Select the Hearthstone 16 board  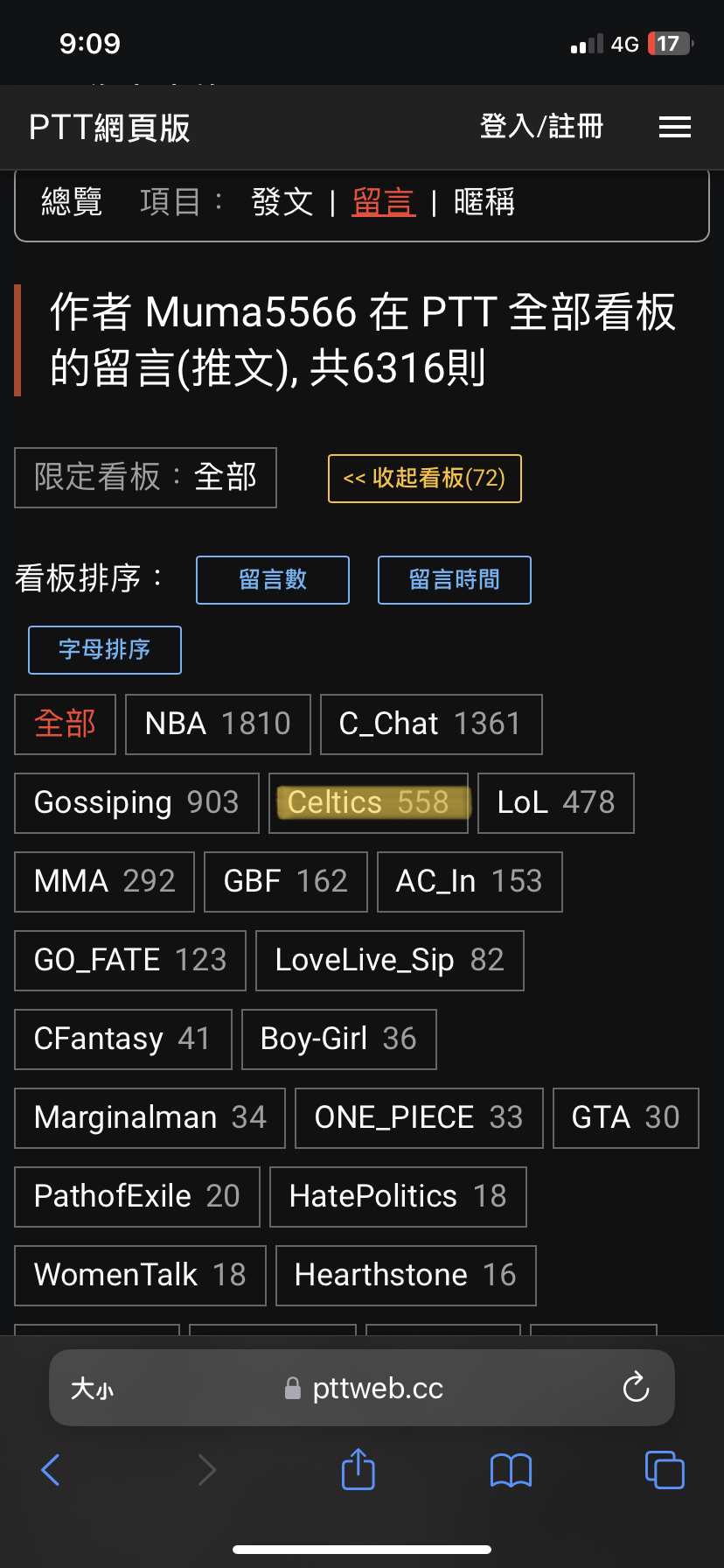coord(406,1276)
